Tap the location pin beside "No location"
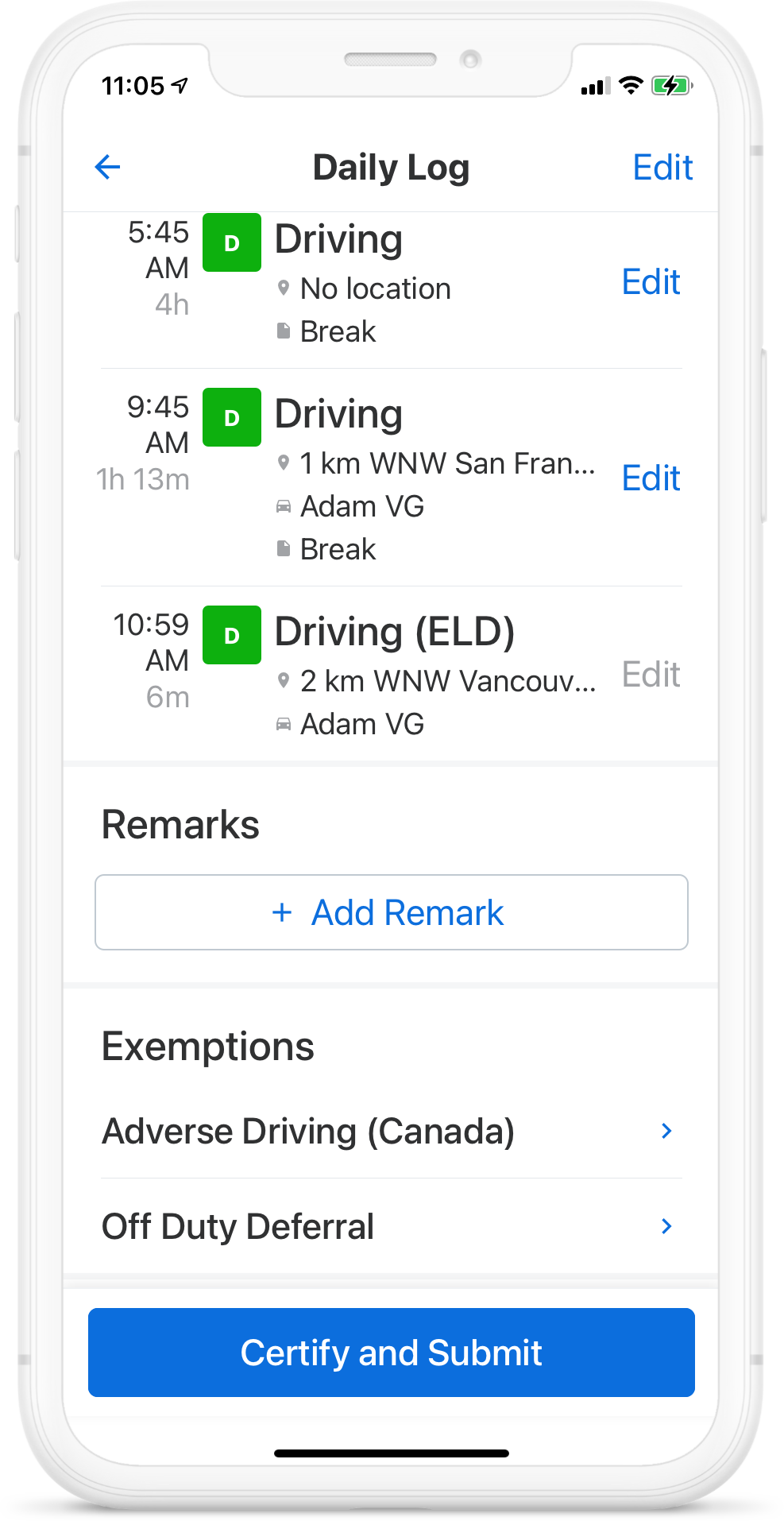 284,288
